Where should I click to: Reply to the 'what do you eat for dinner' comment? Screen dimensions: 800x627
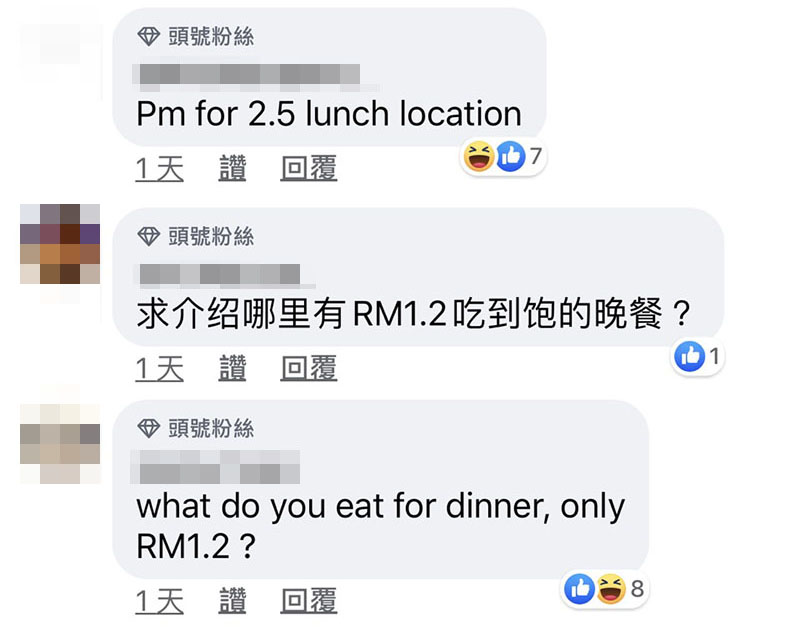pyautogui.click(x=308, y=601)
